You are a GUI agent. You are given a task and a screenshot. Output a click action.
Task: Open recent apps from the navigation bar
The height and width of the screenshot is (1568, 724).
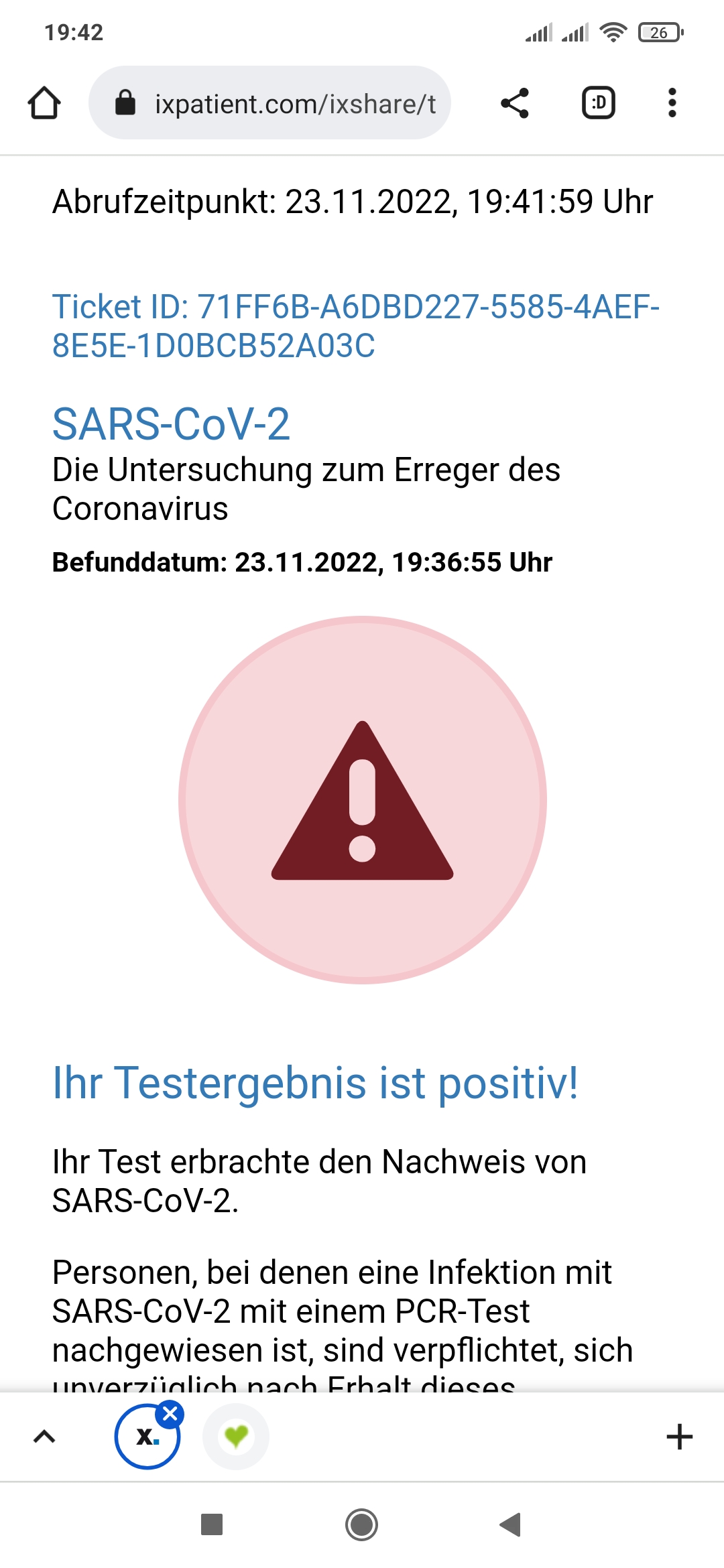pos(212,1524)
